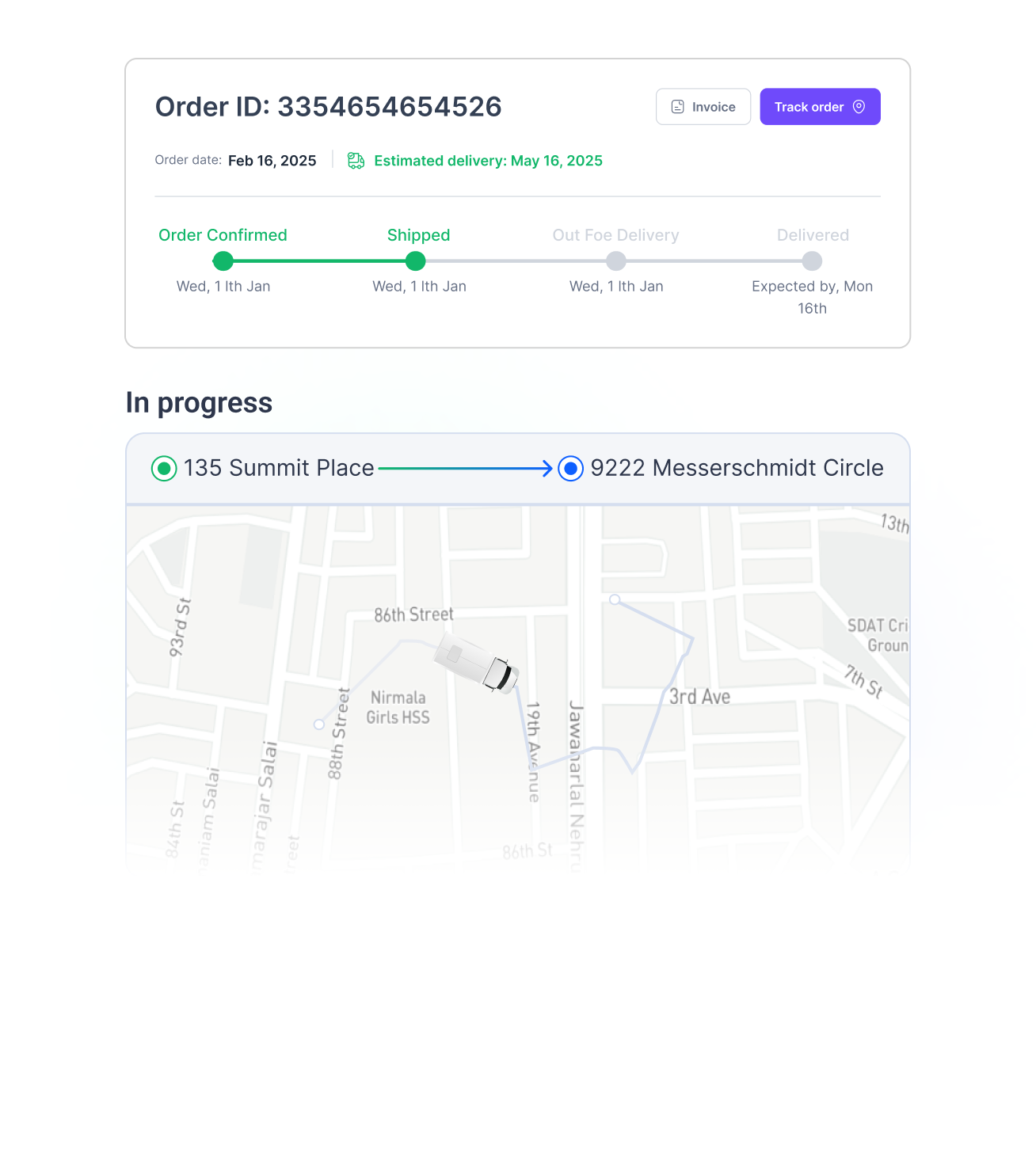
Task: Open the Invoice for this order
Action: [703, 107]
